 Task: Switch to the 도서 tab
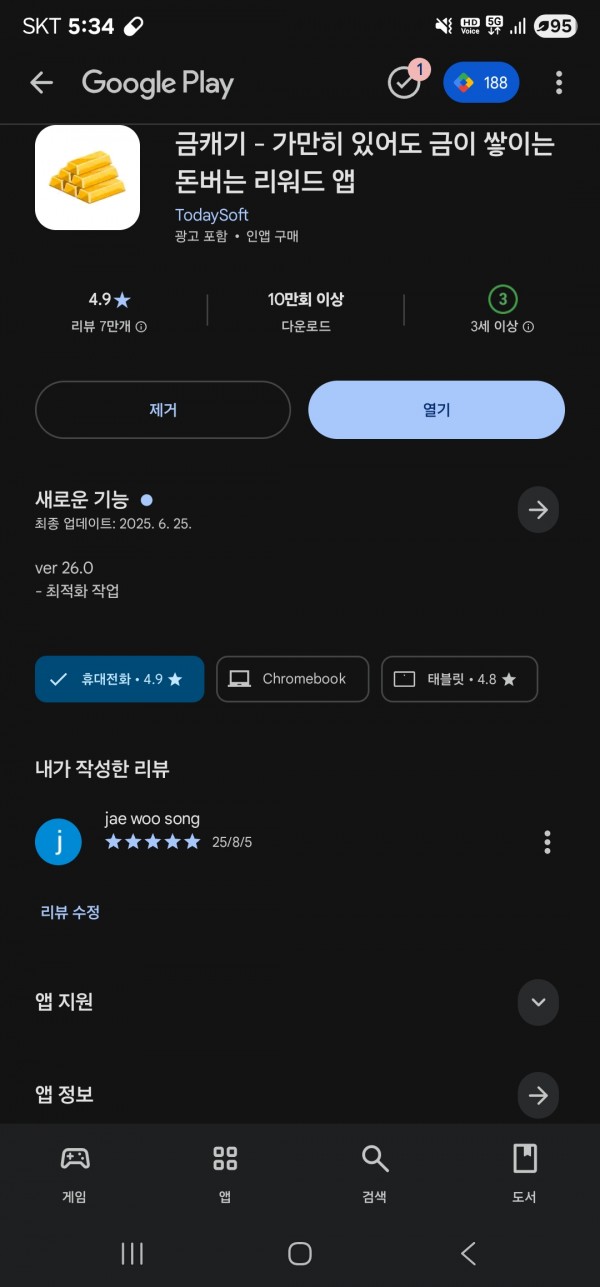point(524,1173)
